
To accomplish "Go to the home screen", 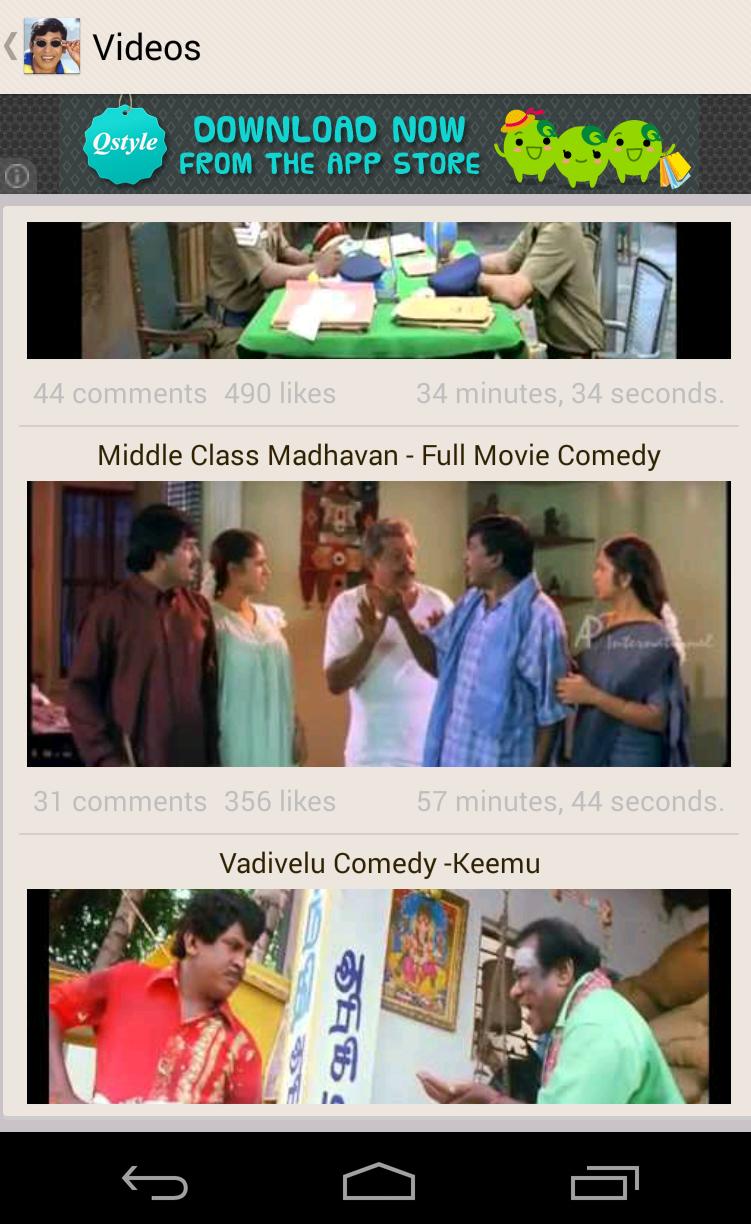I will [x=378, y=1183].
